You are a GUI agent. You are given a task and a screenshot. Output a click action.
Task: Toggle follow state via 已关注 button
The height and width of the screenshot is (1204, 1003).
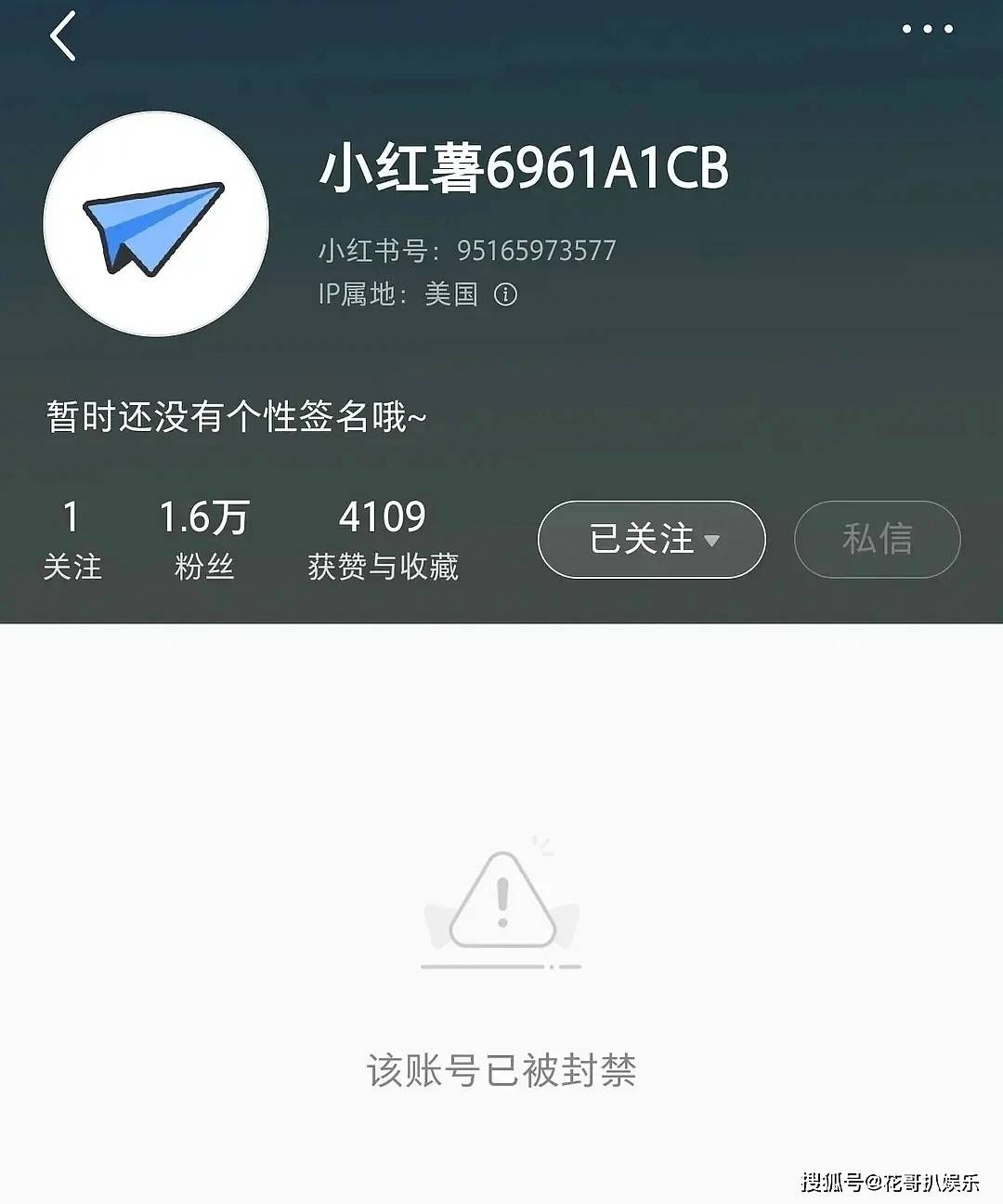[650, 539]
